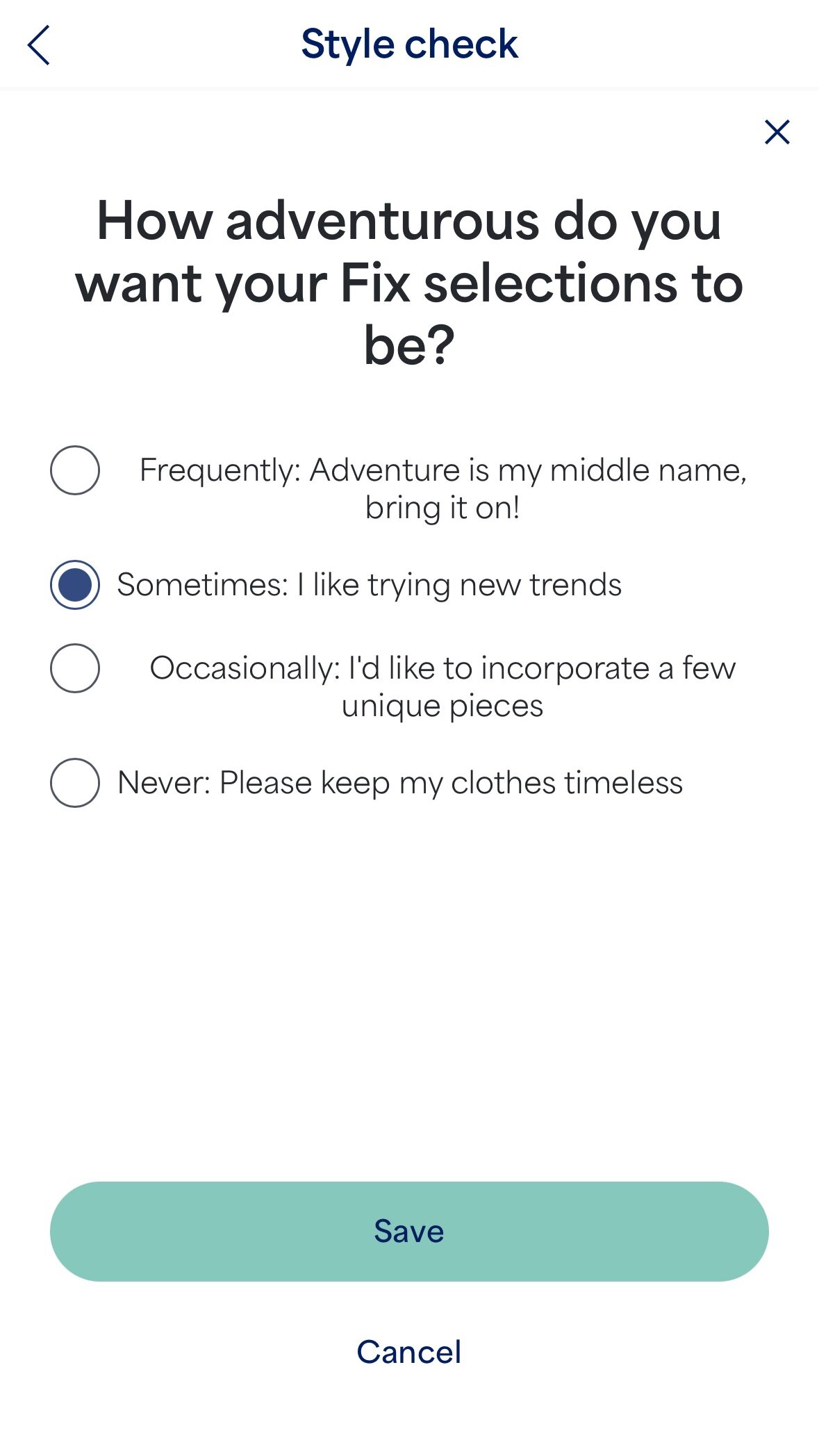This screenshot has width=819, height=1456.
Task: Select Never: keep my clothes timeless
Action: point(75,783)
